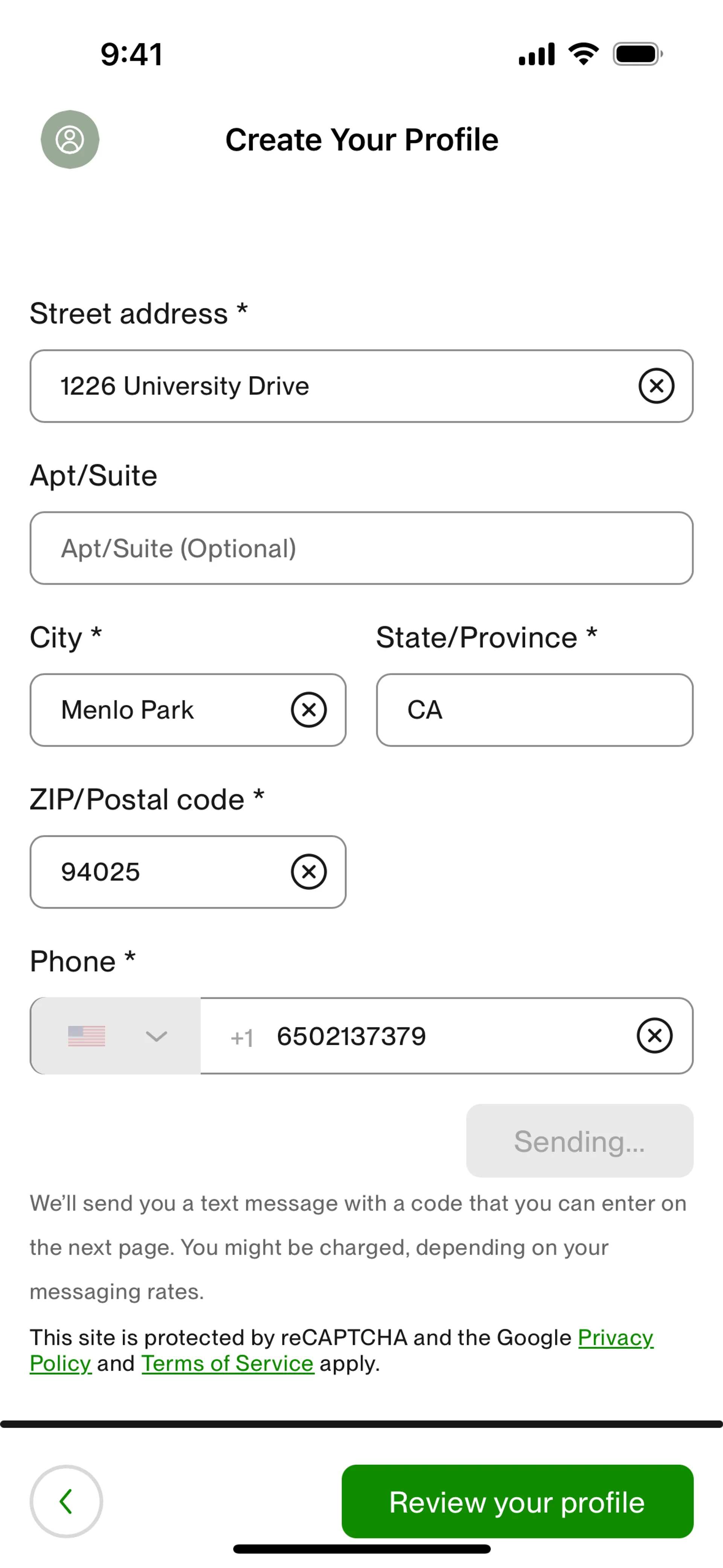Open the Terms of Service link
Screen dimensions: 723x1568
227,1363
